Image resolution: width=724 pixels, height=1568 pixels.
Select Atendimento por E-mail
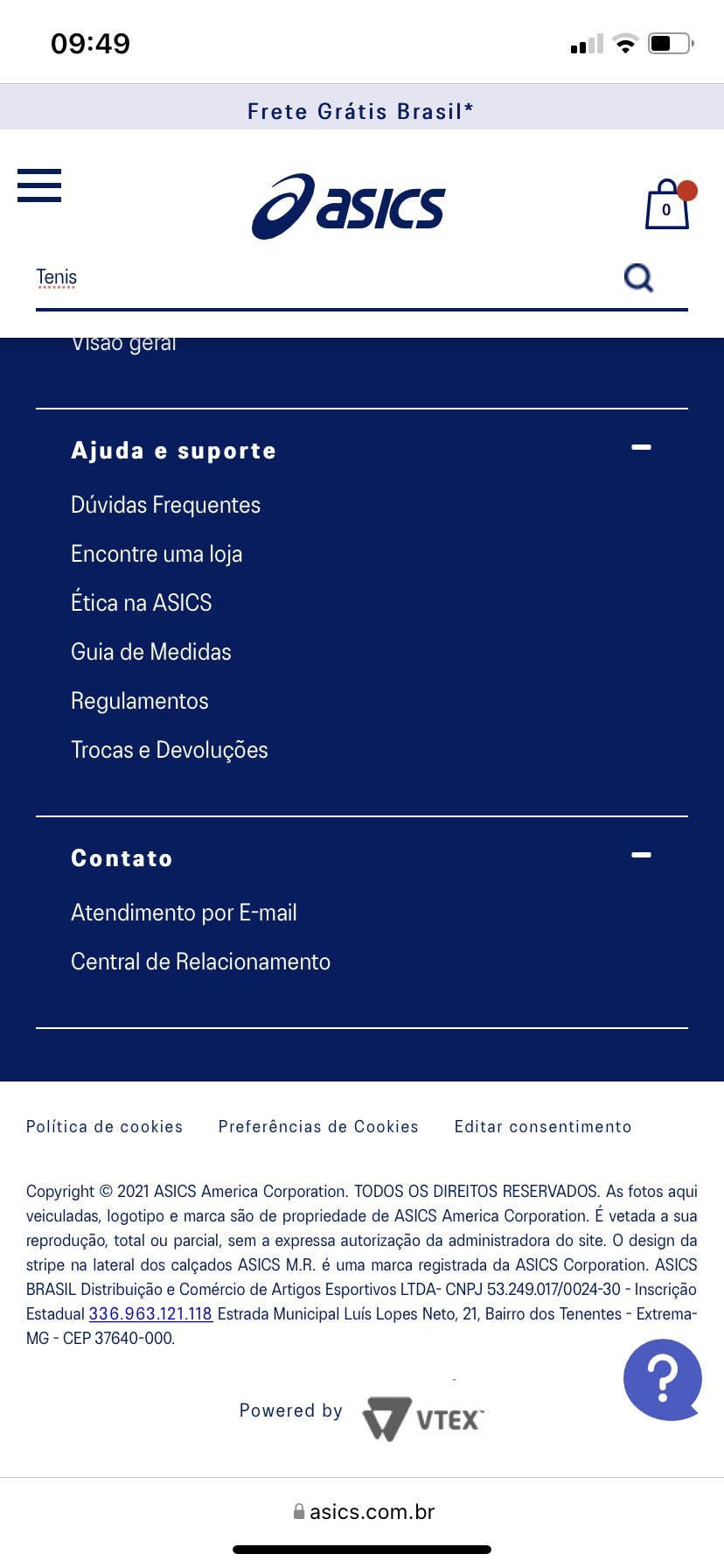(184, 913)
